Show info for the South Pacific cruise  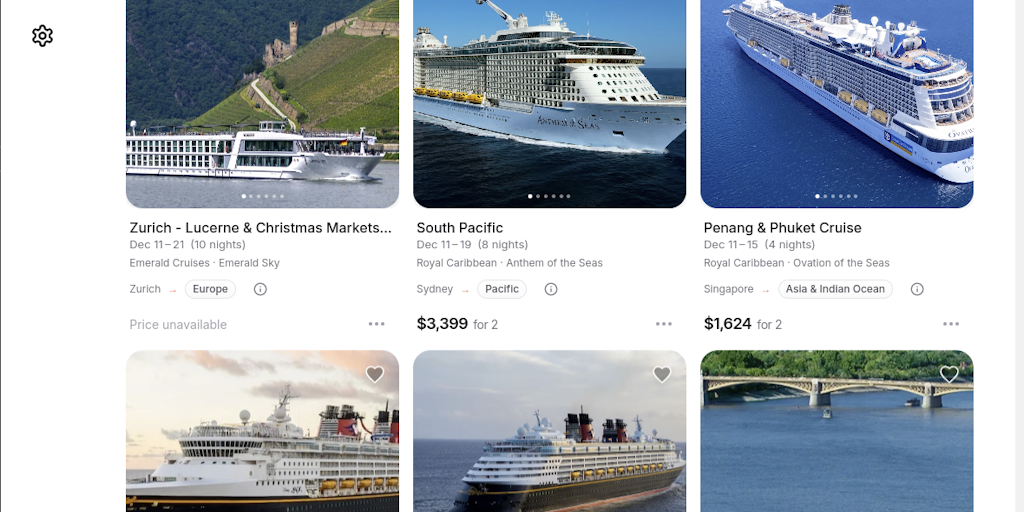point(551,289)
